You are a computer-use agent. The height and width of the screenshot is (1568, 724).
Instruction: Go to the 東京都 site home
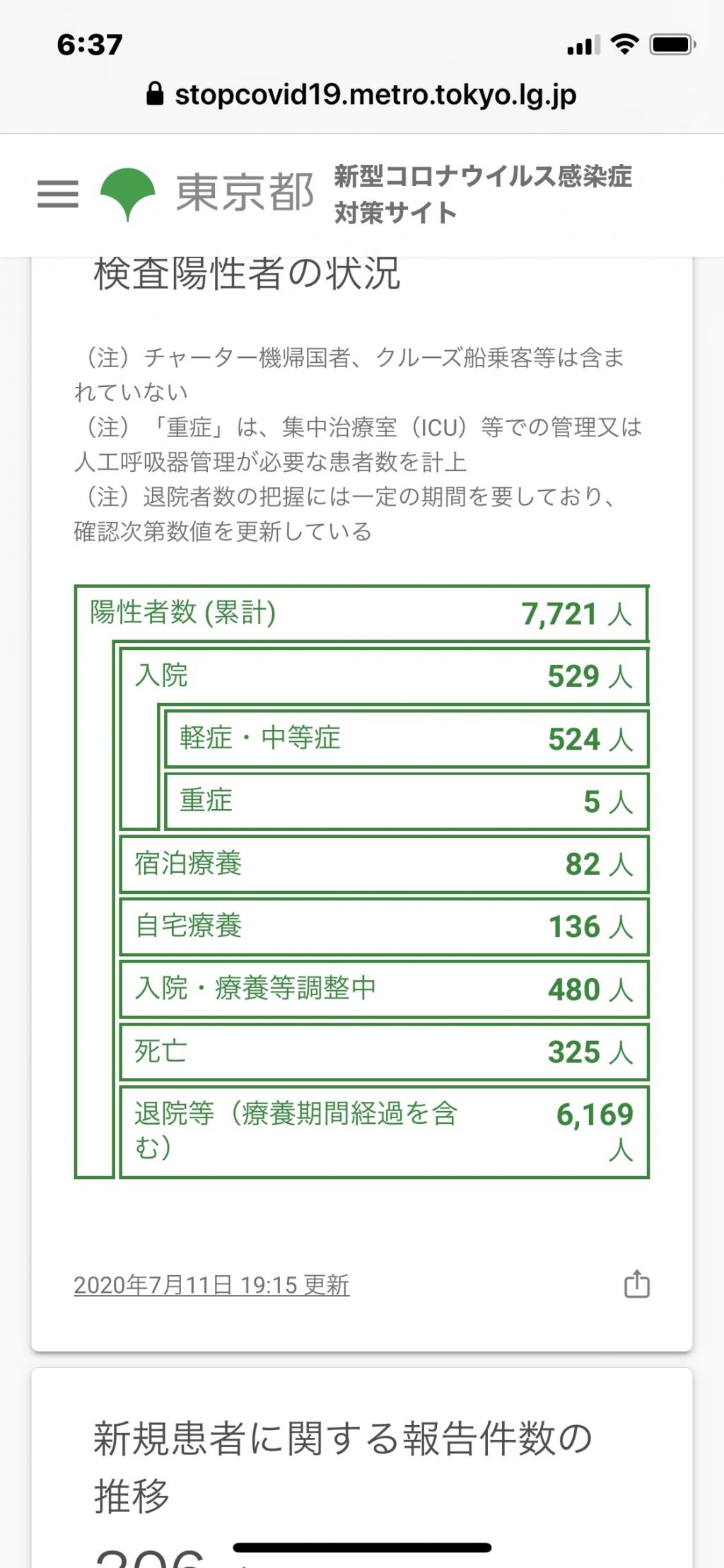point(207,193)
